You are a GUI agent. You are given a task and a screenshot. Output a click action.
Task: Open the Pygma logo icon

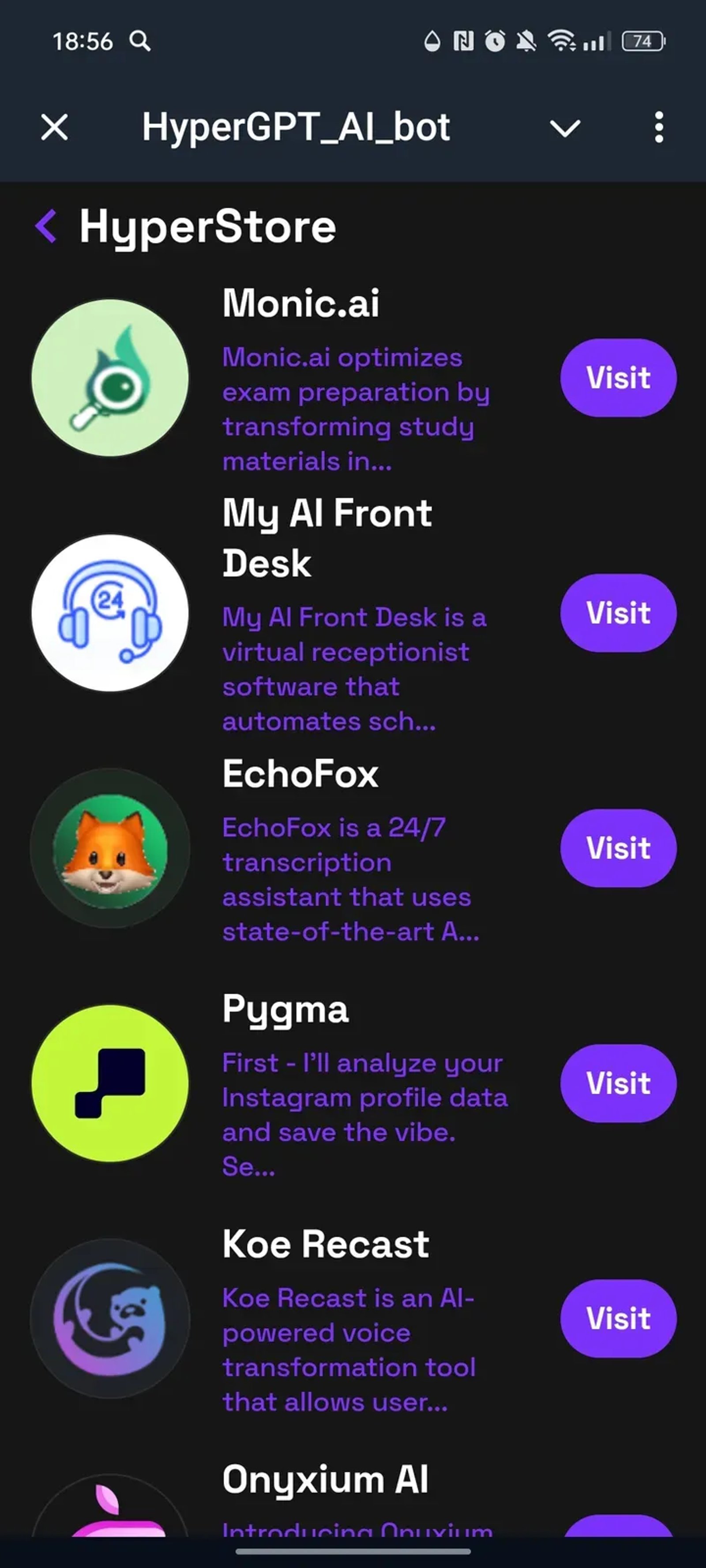click(x=111, y=1083)
